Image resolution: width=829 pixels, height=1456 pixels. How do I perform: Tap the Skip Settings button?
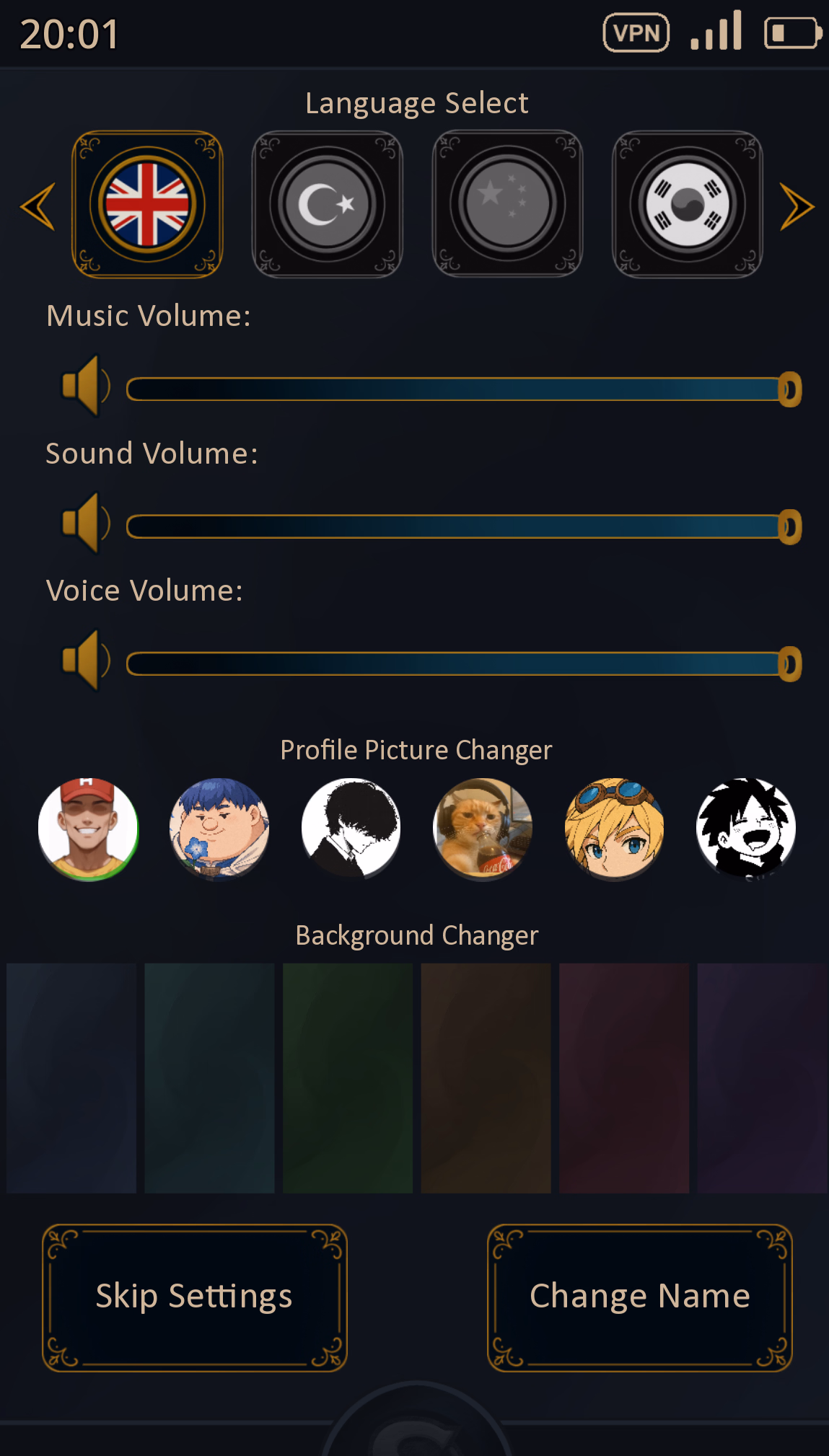click(194, 1297)
